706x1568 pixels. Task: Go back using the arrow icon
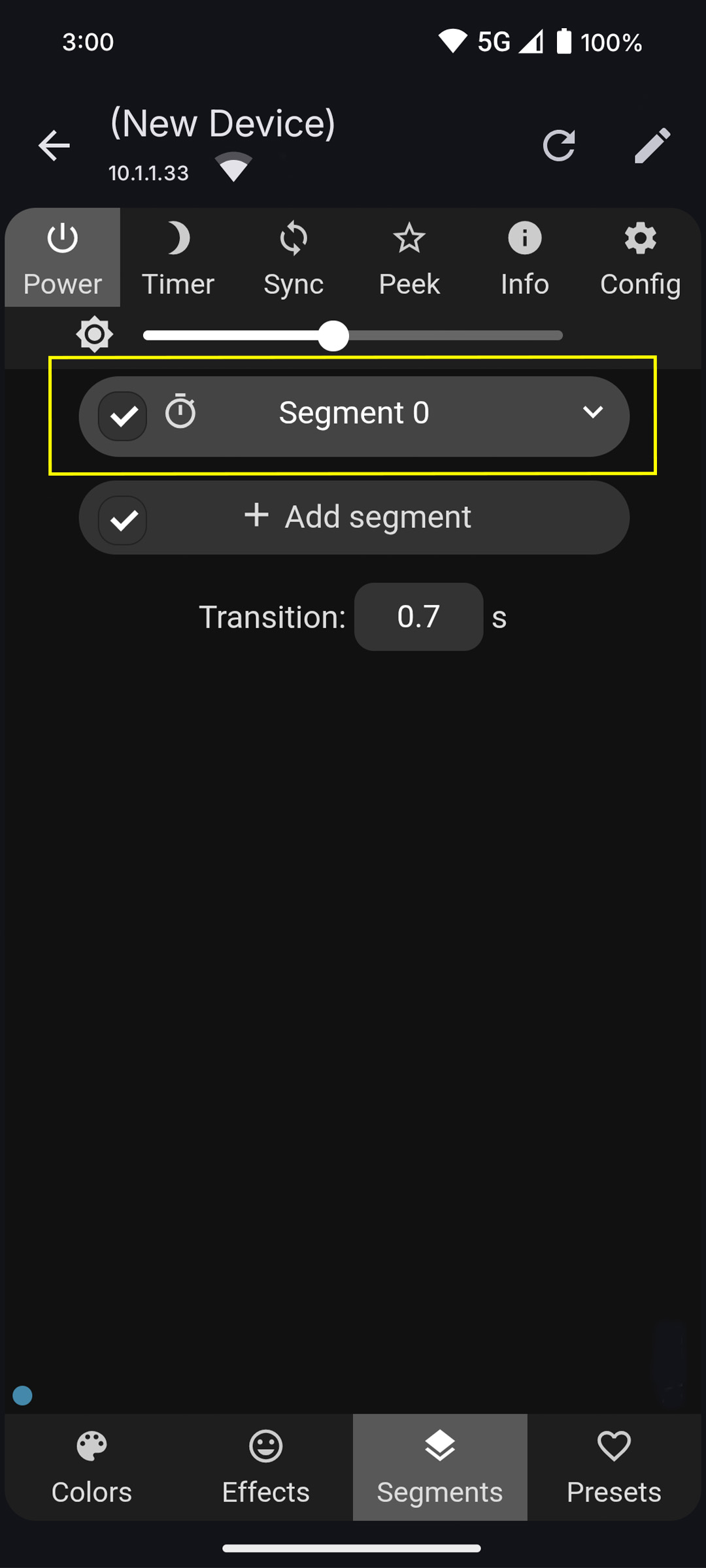coord(54,145)
